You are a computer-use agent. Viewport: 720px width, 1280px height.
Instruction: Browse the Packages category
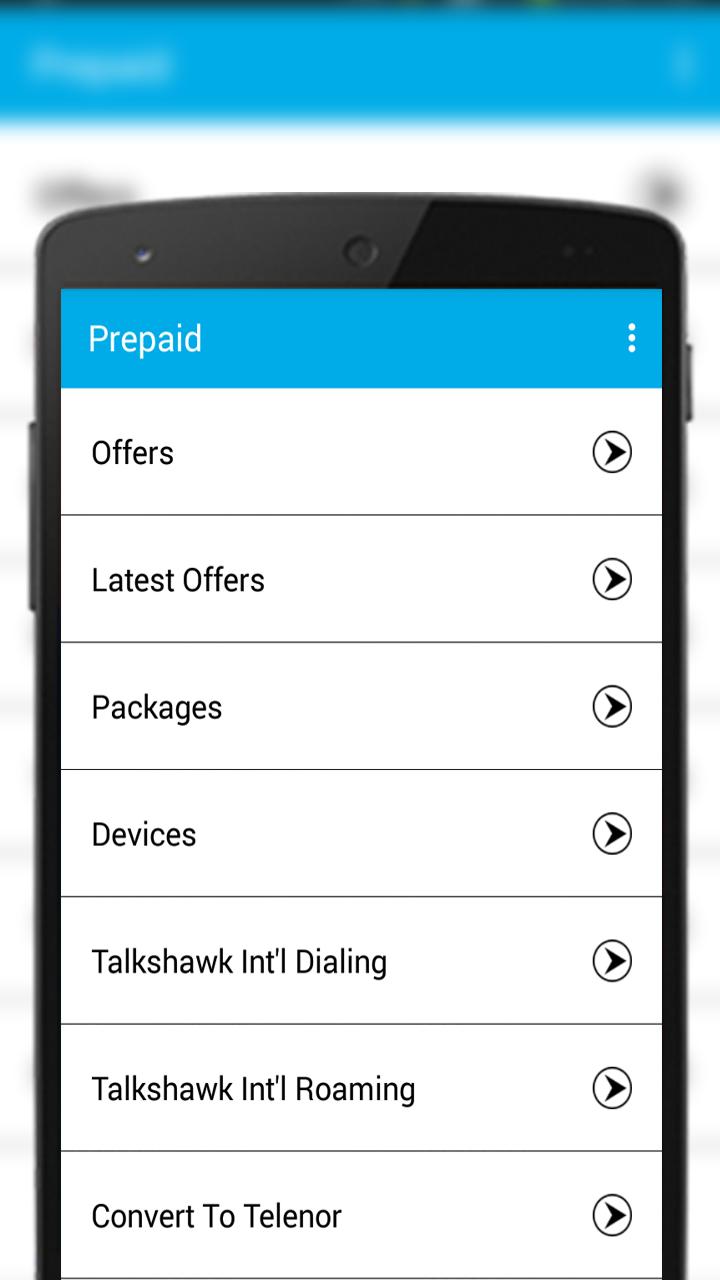pos(300,706)
